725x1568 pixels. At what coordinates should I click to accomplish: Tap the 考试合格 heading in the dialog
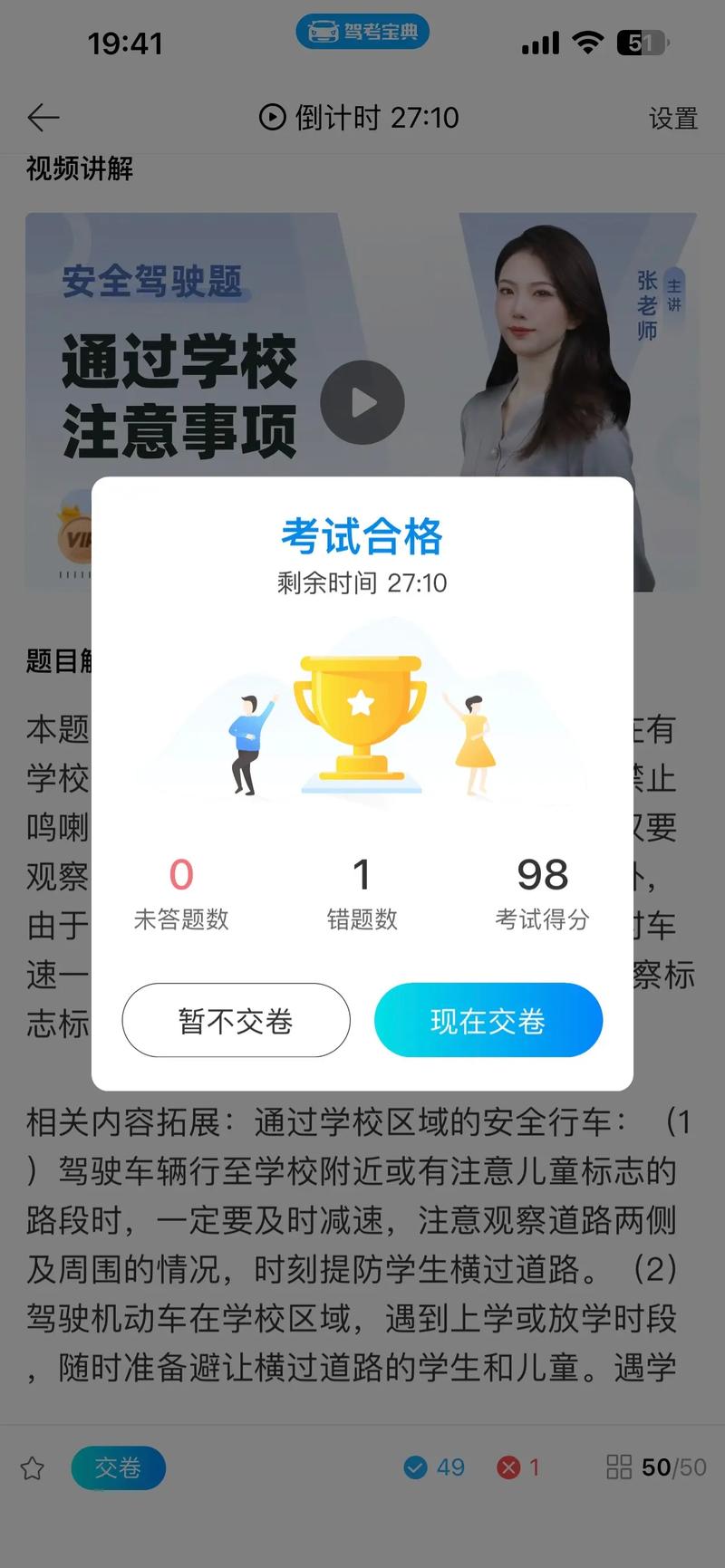click(362, 536)
